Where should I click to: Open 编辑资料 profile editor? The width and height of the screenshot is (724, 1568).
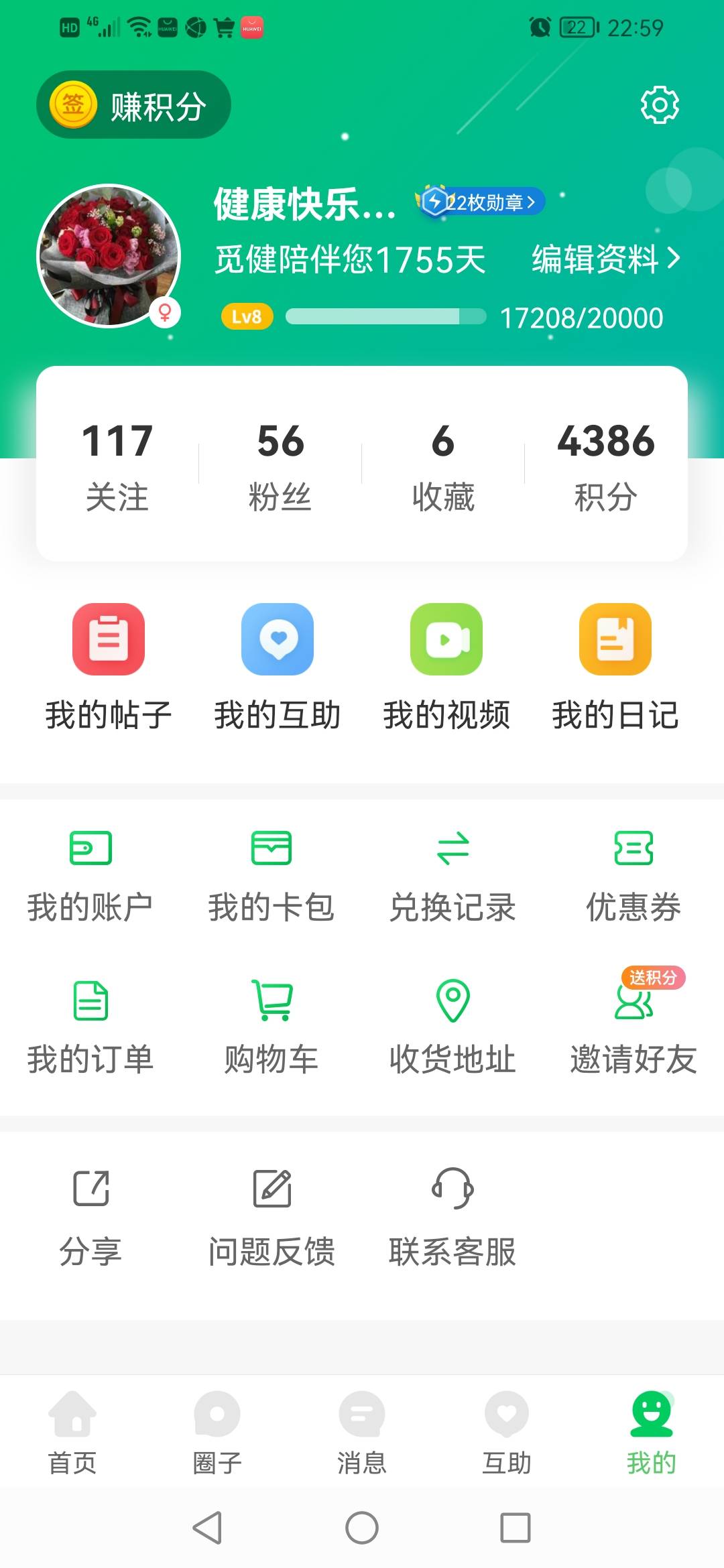click(x=604, y=258)
